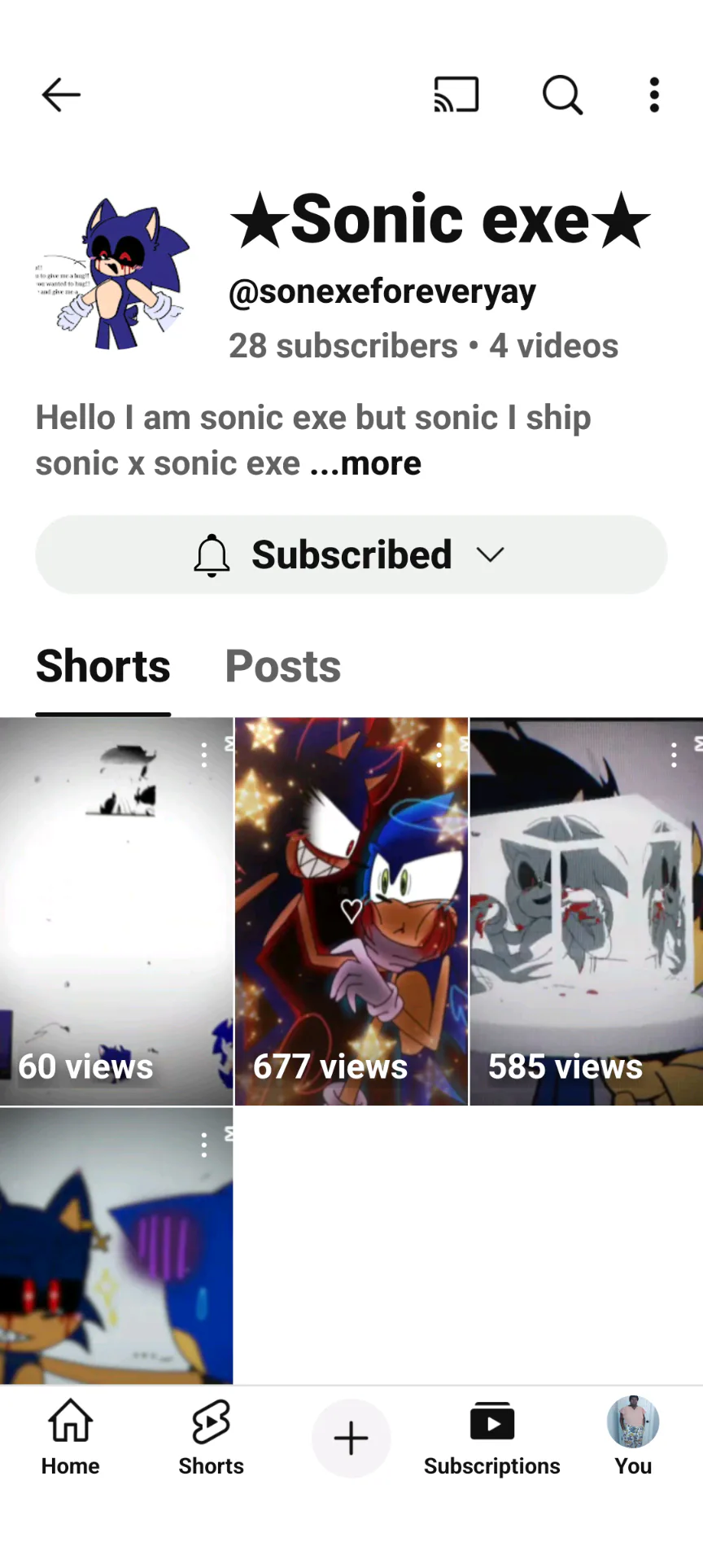The image size is (703, 1568).
Task: Open options for the 677 views short
Action: point(439,755)
